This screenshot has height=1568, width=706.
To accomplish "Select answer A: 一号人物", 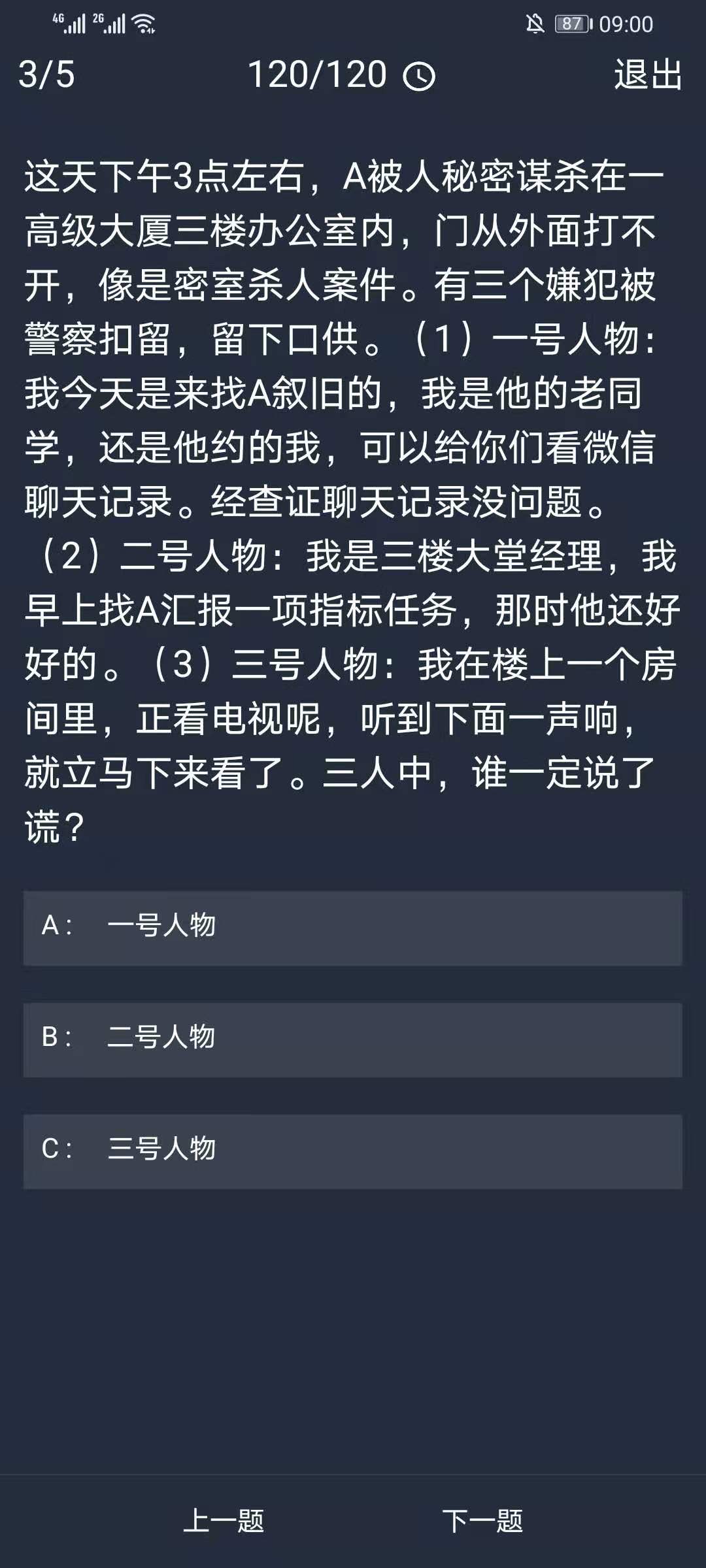I will (x=353, y=928).
